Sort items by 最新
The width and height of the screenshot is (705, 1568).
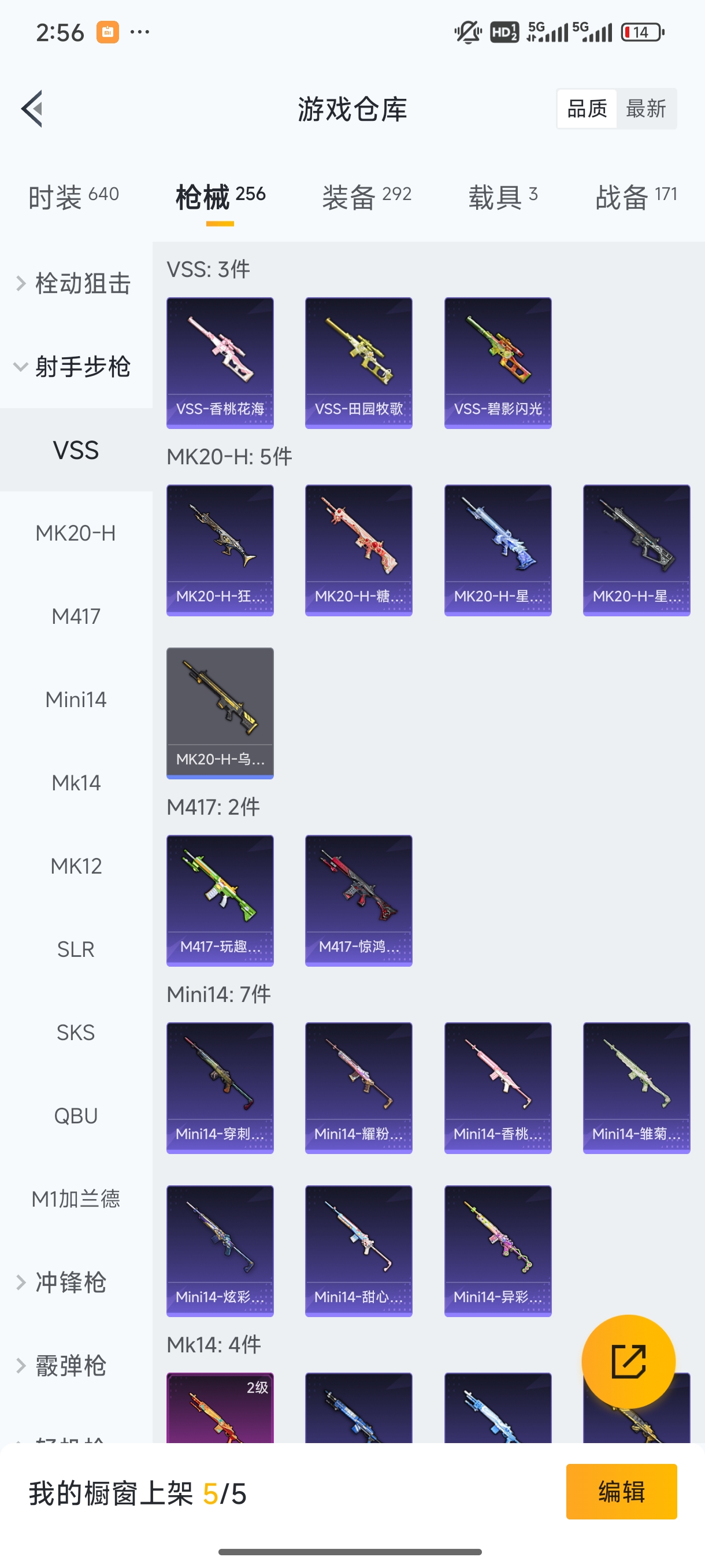click(645, 109)
